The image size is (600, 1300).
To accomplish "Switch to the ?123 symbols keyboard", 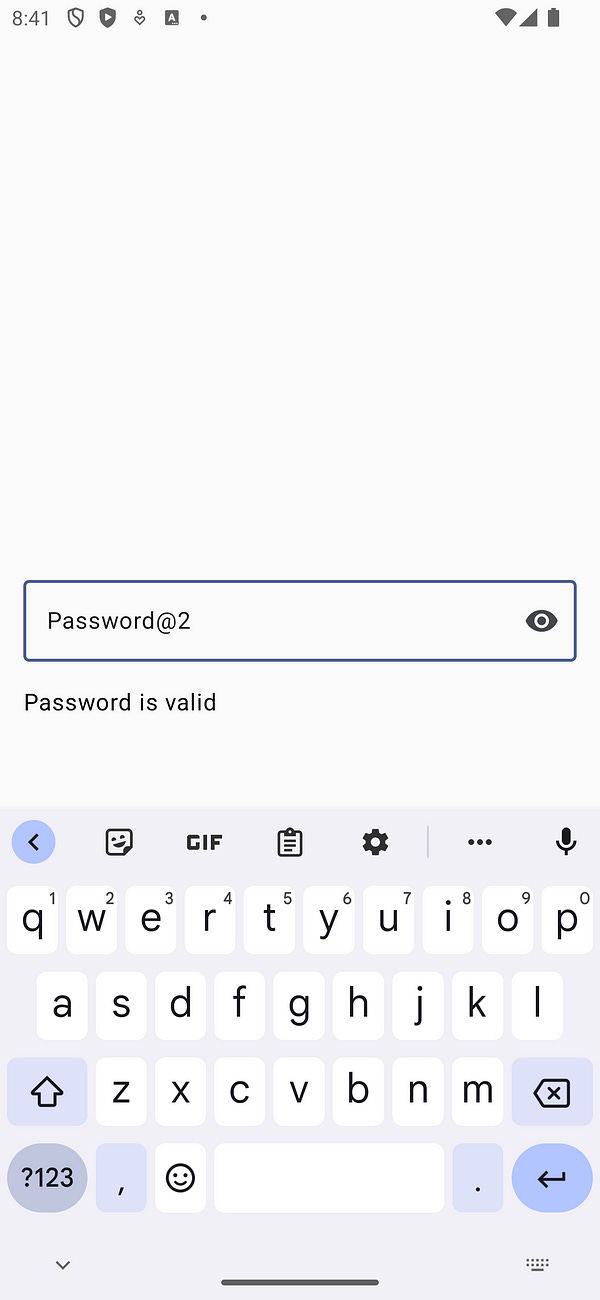I will 47,1178.
